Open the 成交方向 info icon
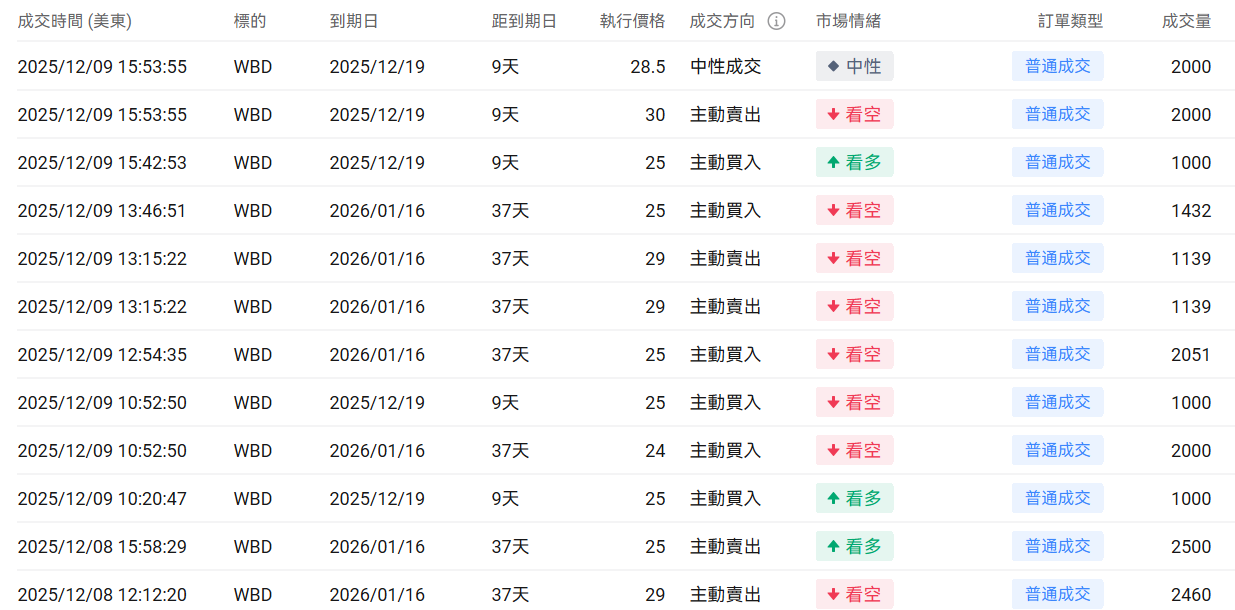 [776, 21]
